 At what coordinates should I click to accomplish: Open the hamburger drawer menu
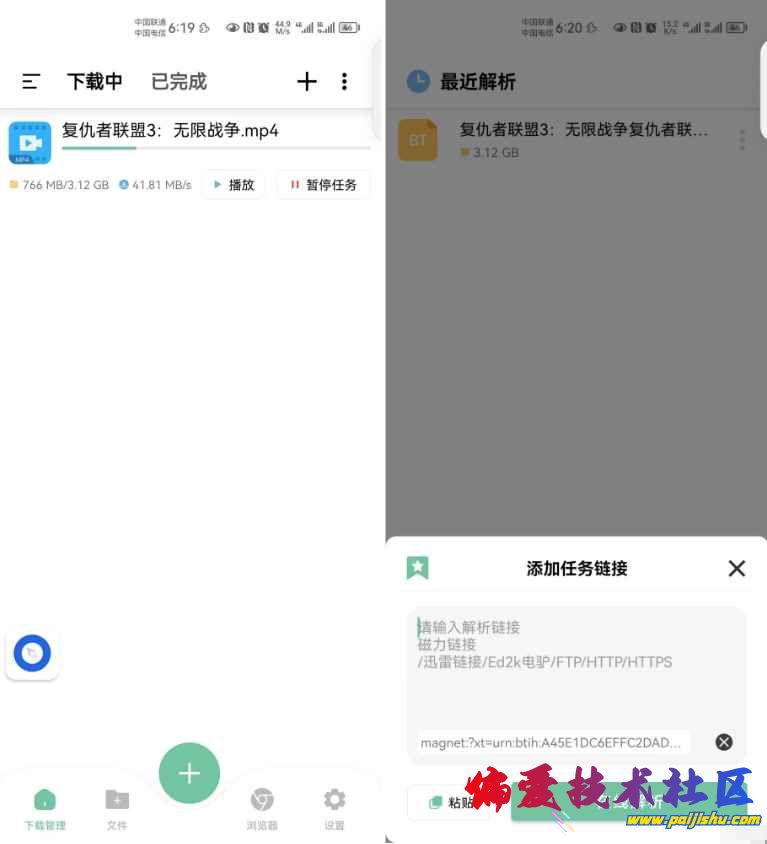31,82
